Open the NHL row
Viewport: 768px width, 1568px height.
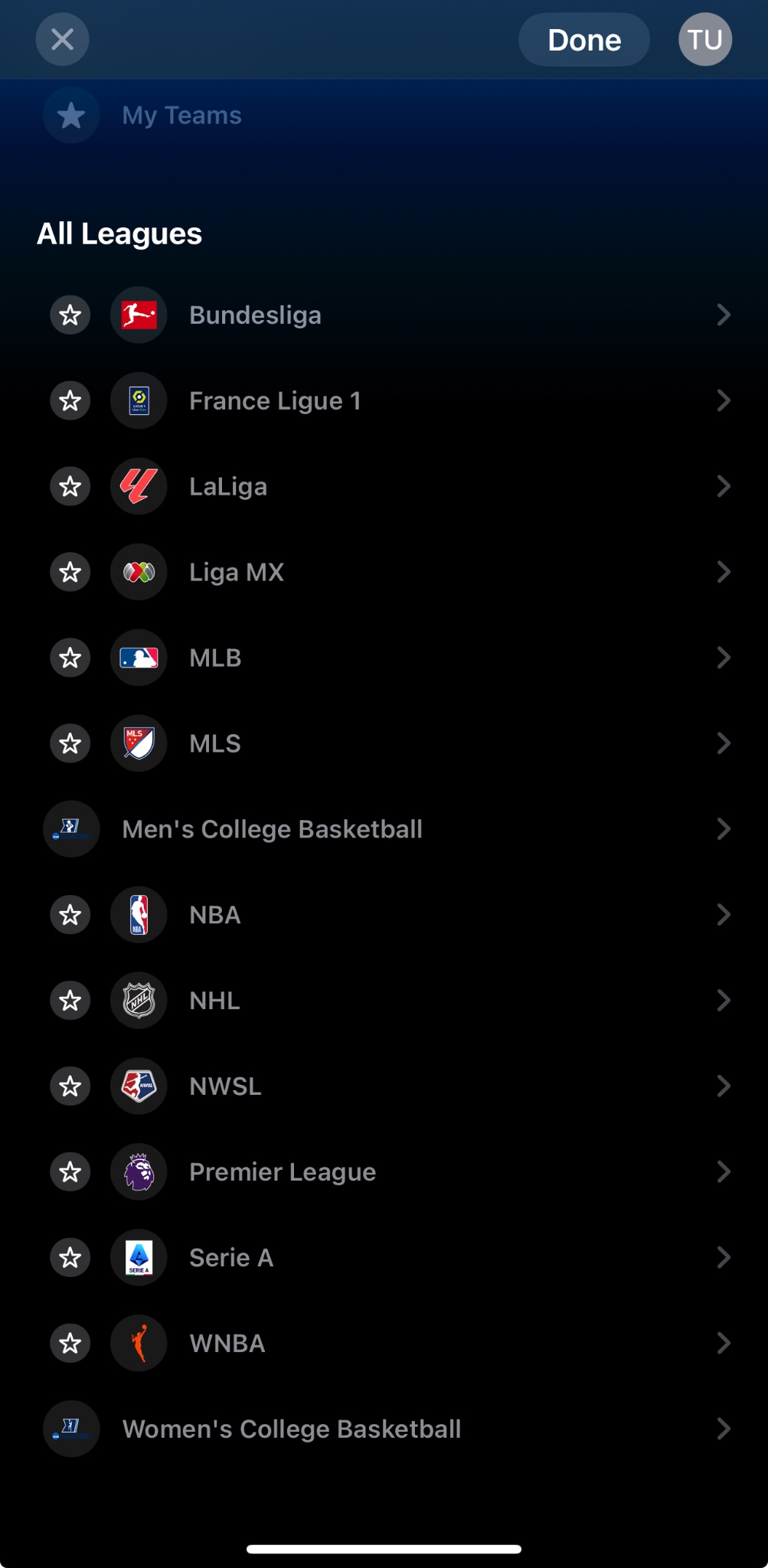point(384,1001)
